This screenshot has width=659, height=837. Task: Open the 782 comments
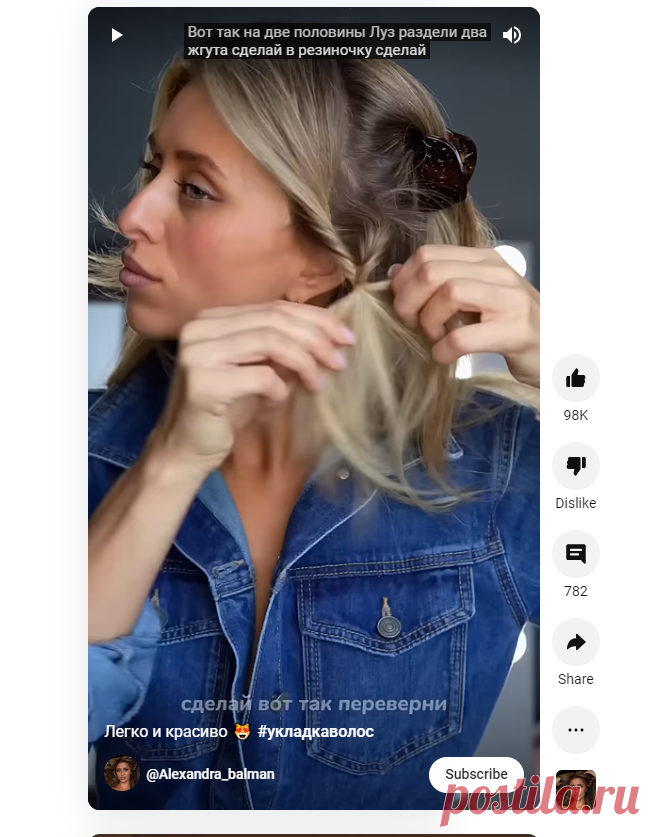point(576,554)
